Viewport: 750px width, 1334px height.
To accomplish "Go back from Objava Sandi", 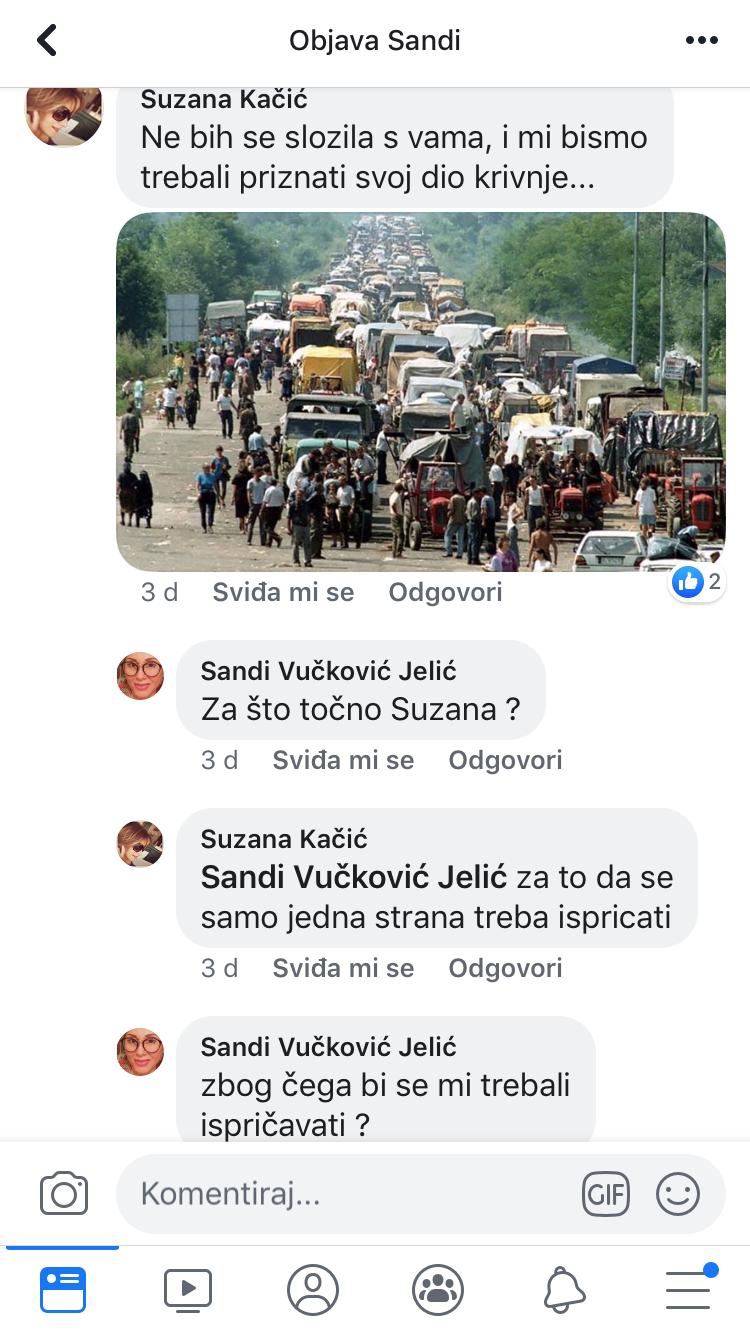I will click(47, 40).
